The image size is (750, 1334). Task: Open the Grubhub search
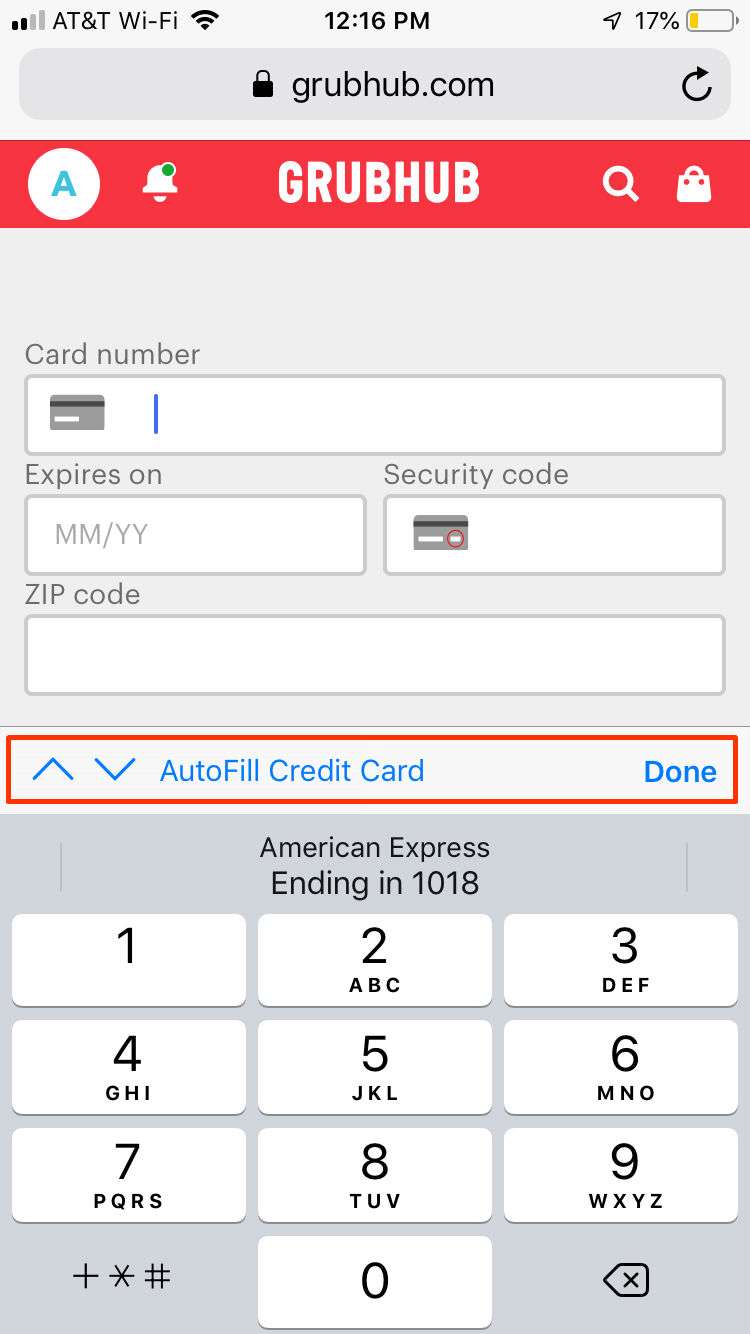[620, 184]
